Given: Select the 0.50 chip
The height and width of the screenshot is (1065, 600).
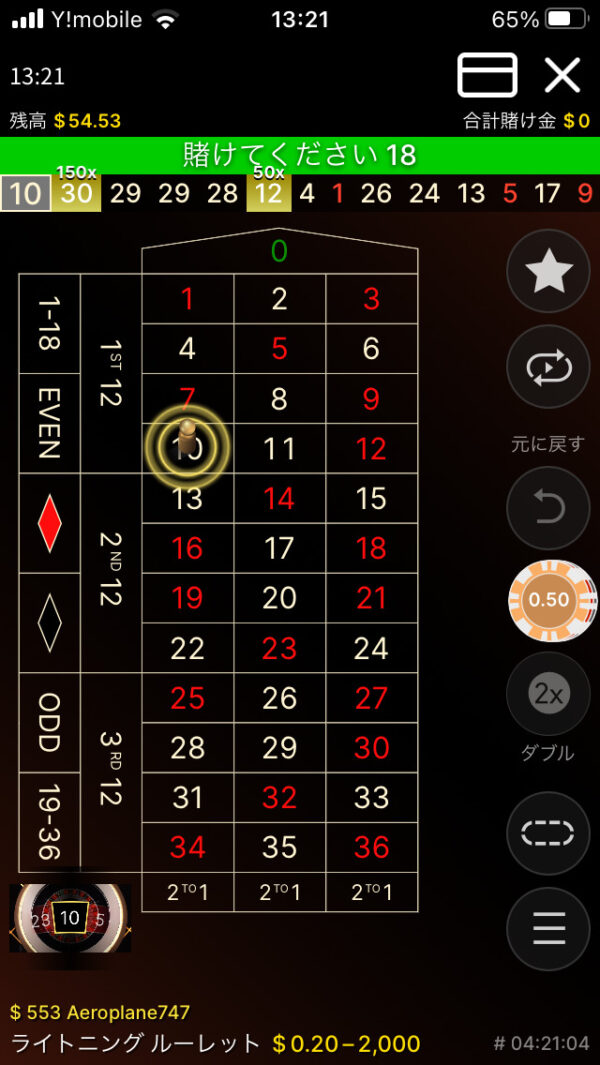Looking at the screenshot, I should (549, 601).
